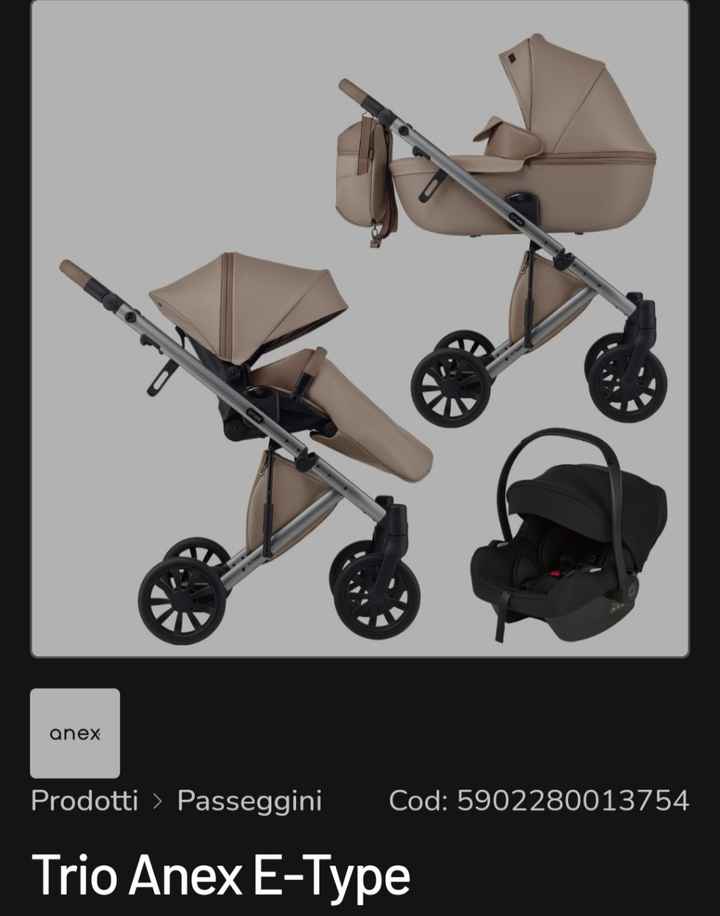Click the breadcrumb chevron between Prodotti and Passeggini
This screenshot has height=916, width=720.
pyautogui.click(x=157, y=800)
